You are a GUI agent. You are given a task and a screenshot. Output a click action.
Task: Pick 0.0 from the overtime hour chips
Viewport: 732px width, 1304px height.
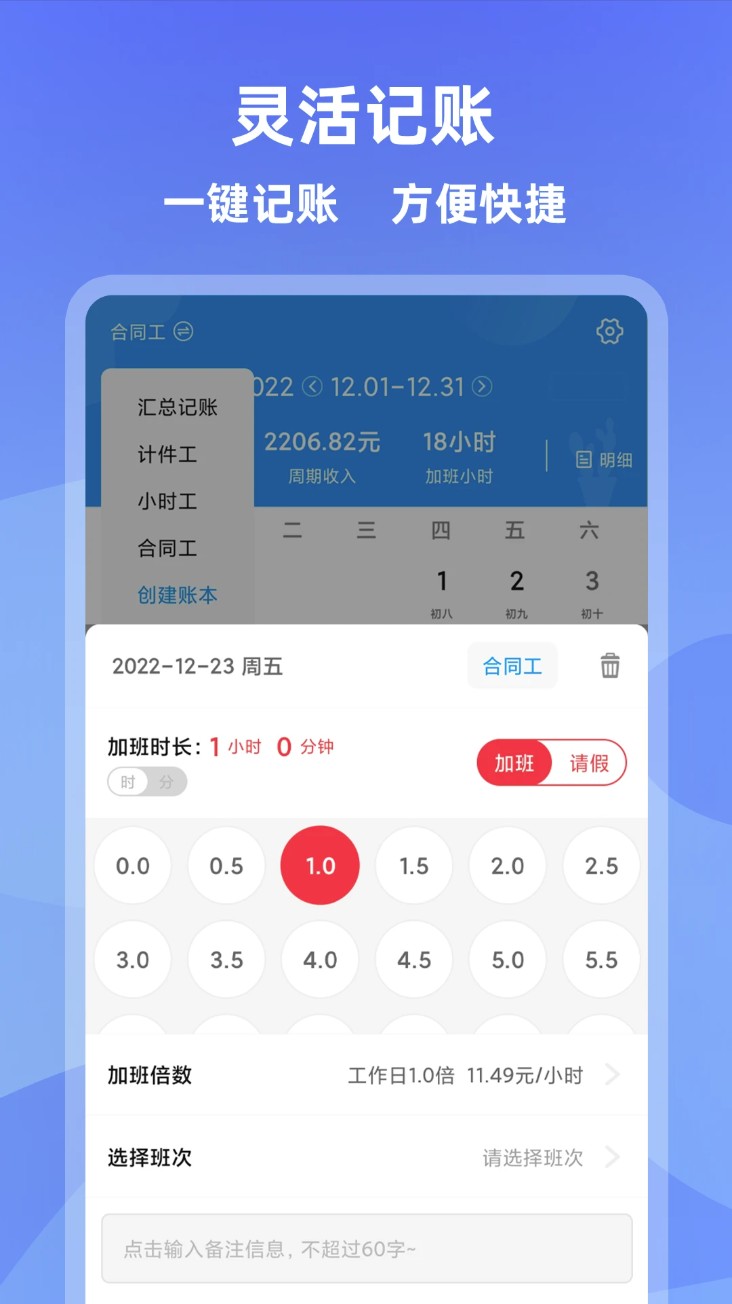click(x=132, y=866)
